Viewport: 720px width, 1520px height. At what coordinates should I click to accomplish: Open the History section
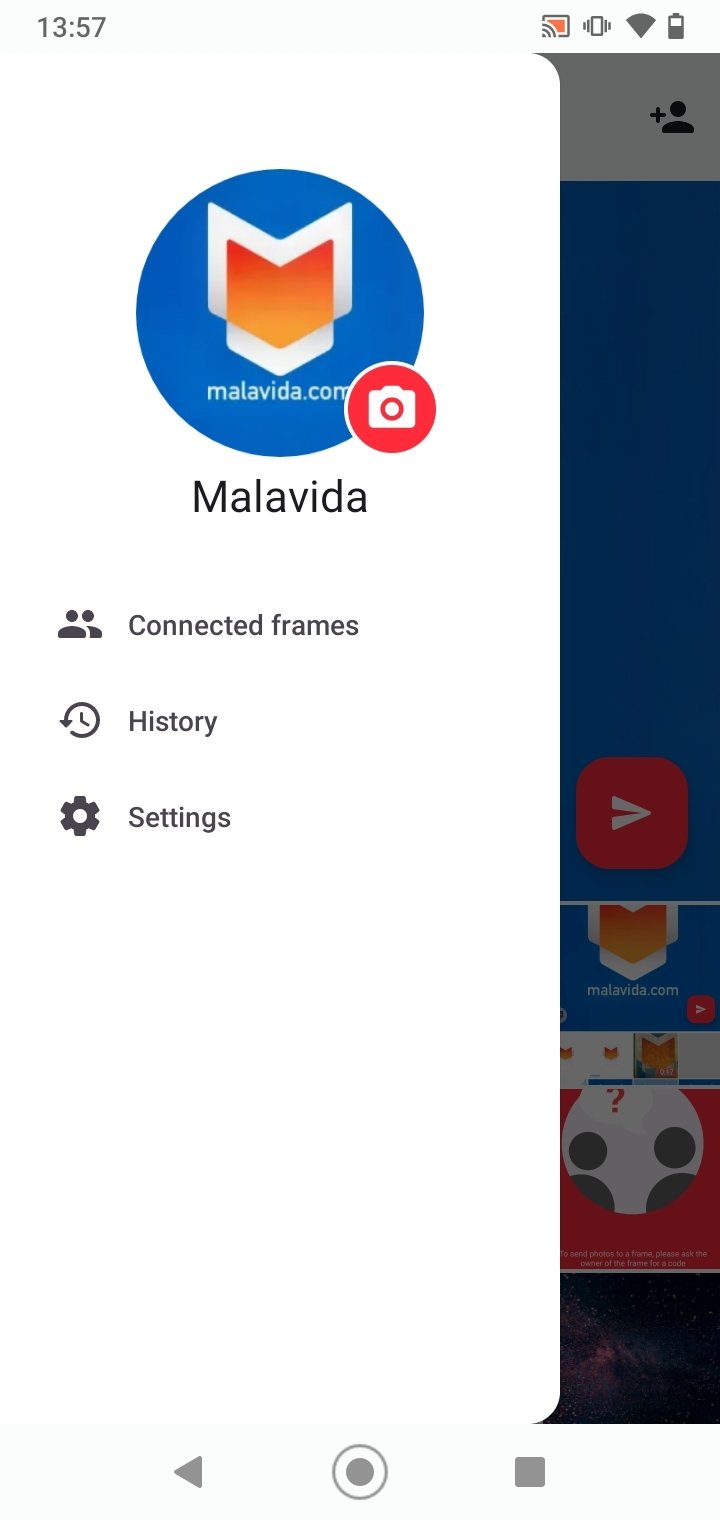(172, 722)
